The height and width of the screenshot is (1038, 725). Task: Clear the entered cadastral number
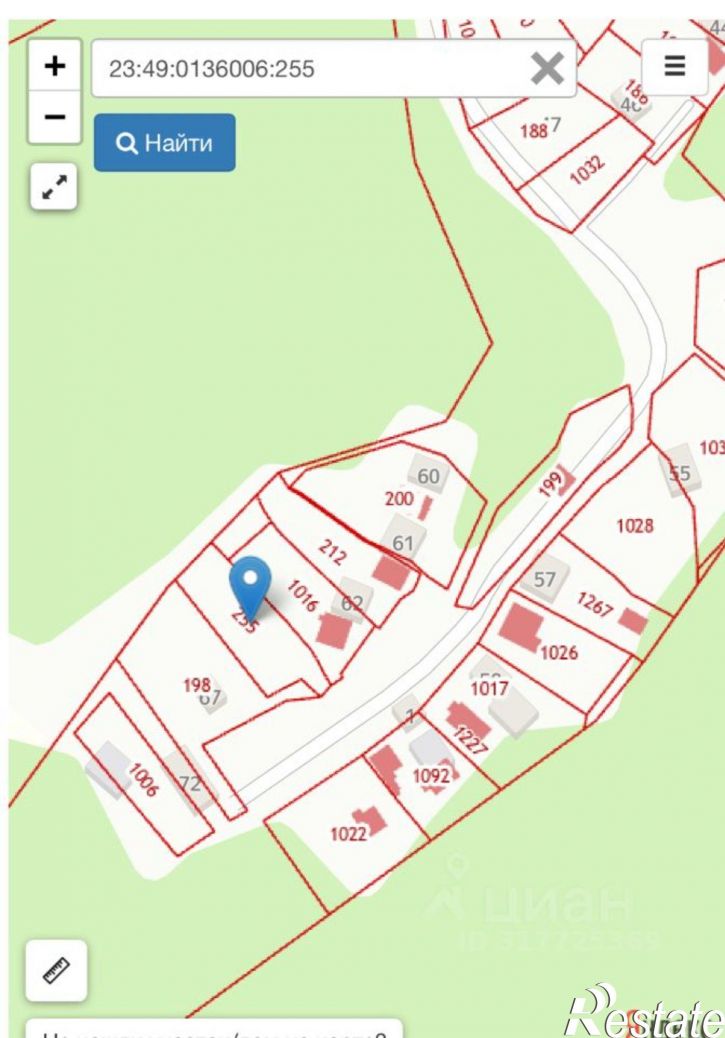click(547, 68)
